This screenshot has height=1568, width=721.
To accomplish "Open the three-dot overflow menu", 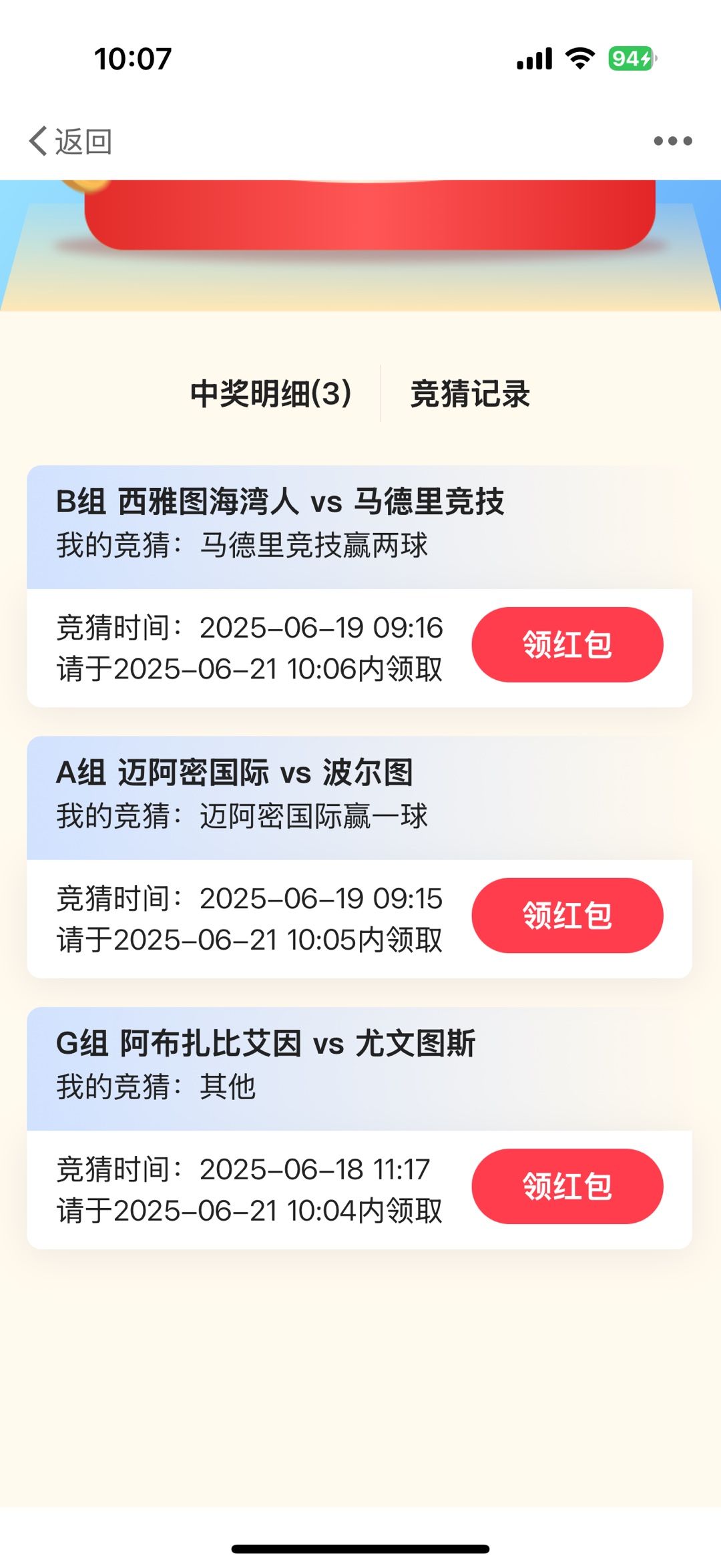I will click(x=672, y=141).
